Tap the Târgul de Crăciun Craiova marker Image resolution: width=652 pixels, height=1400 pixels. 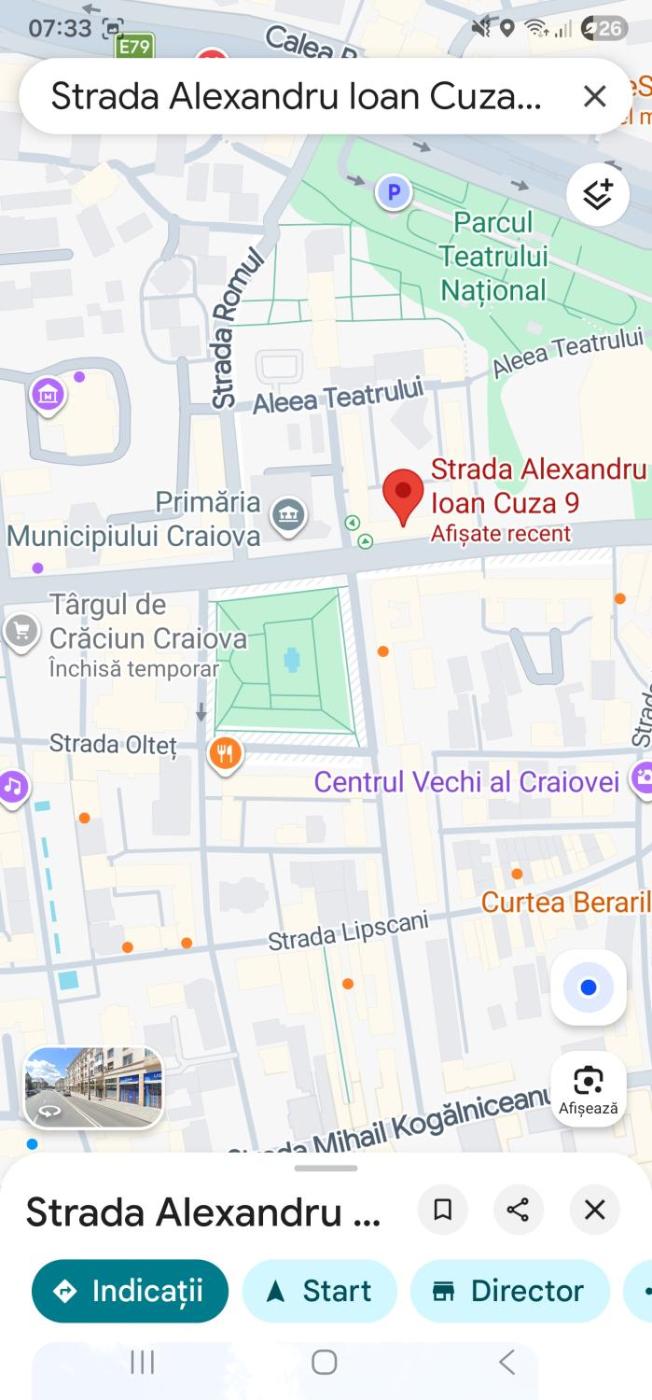pos(20,631)
